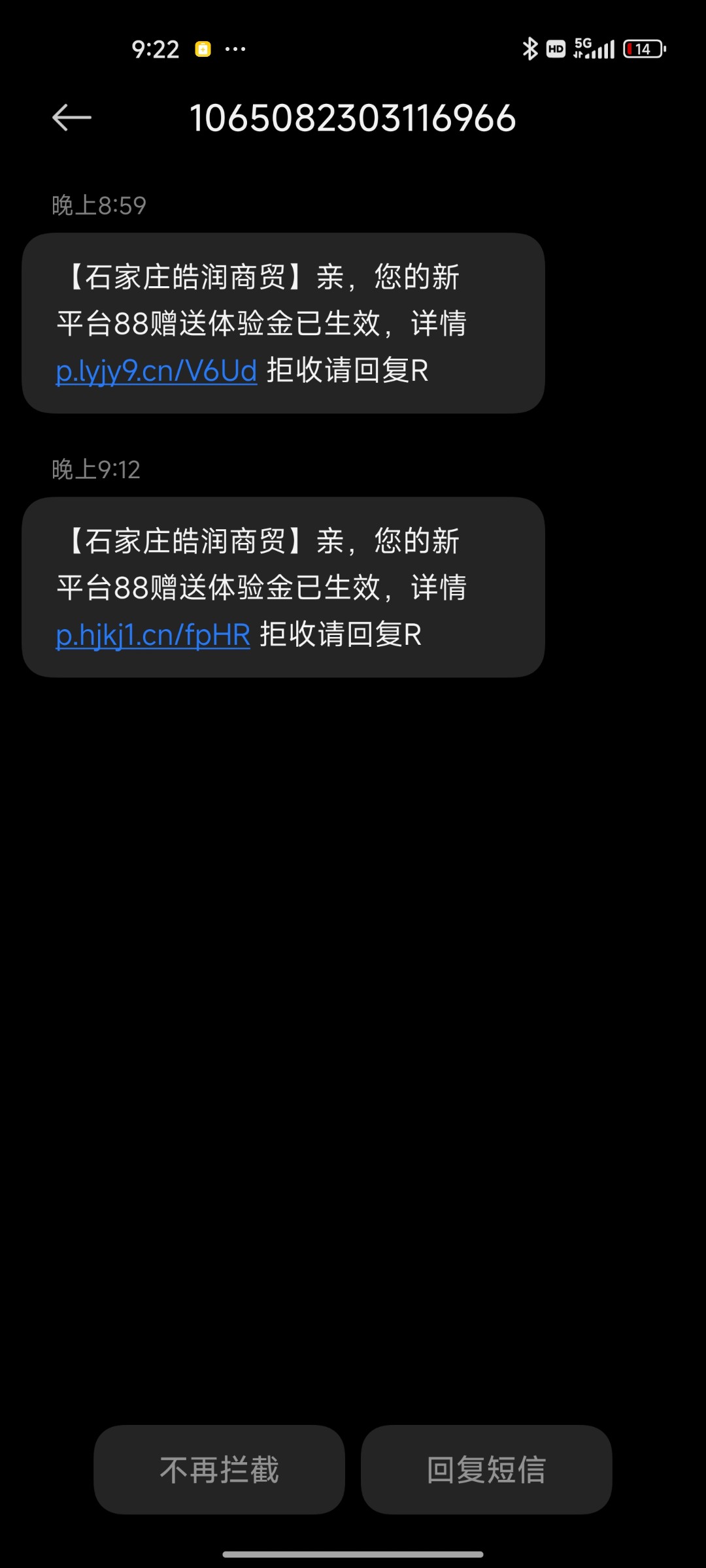Tap 回复短信 to reply
The width and height of the screenshot is (706, 1568).
coord(486,1470)
